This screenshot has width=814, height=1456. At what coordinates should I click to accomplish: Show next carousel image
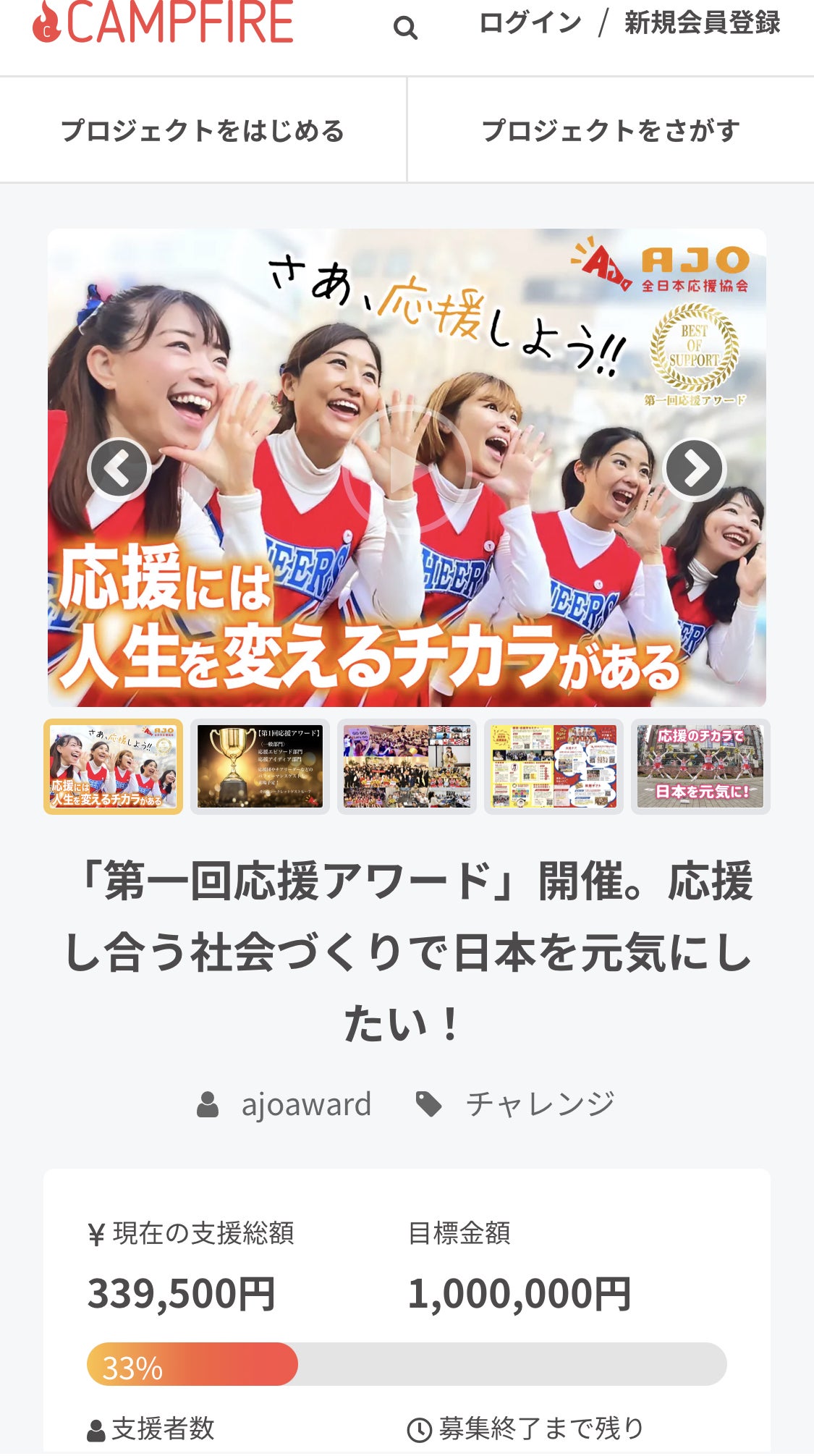(x=694, y=469)
